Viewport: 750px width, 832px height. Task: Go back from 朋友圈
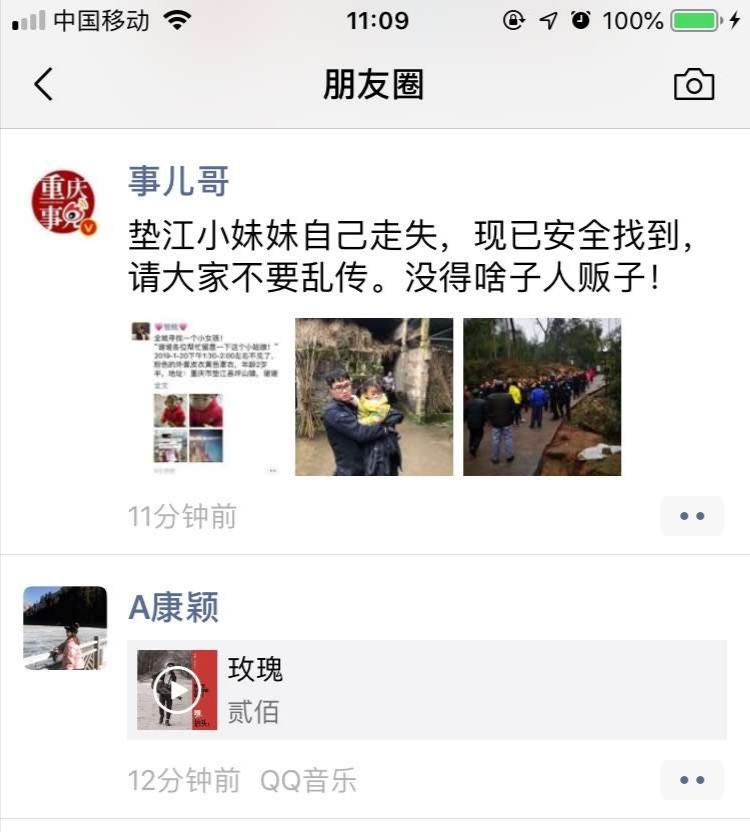tap(43, 85)
